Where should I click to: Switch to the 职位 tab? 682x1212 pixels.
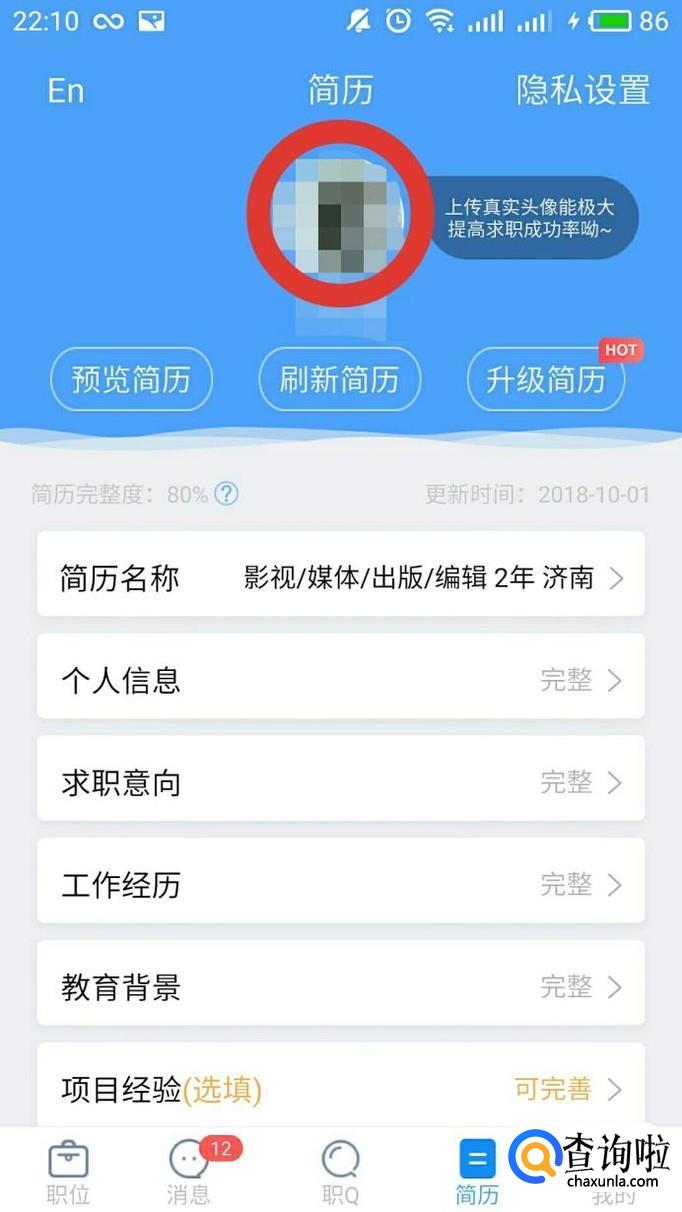tap(68, 1172)
